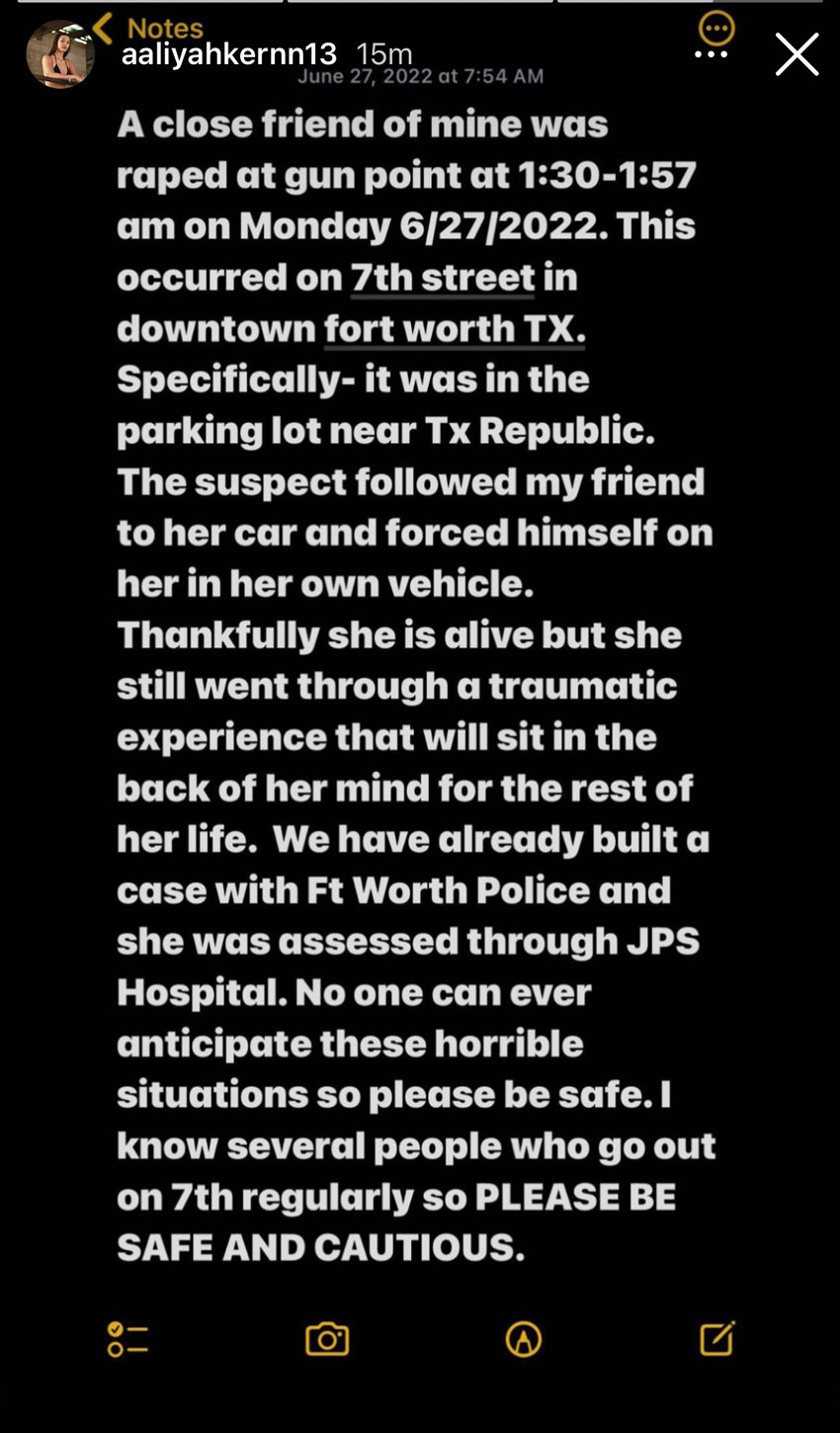Open the story's three-dot options menu
This screenshot has height=1433, width=840.
pos(712,55)
